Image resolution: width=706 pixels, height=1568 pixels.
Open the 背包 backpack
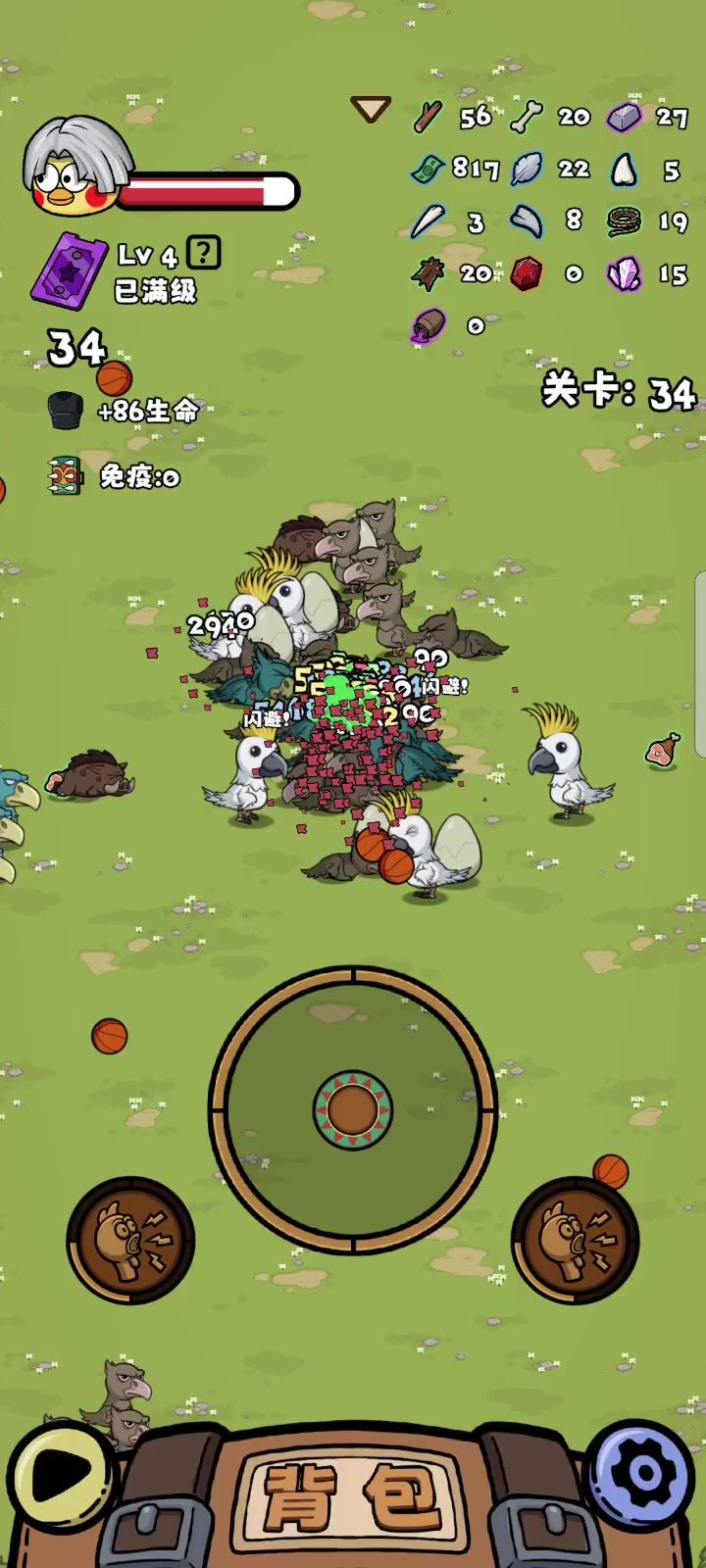[x=351, y=1499]
